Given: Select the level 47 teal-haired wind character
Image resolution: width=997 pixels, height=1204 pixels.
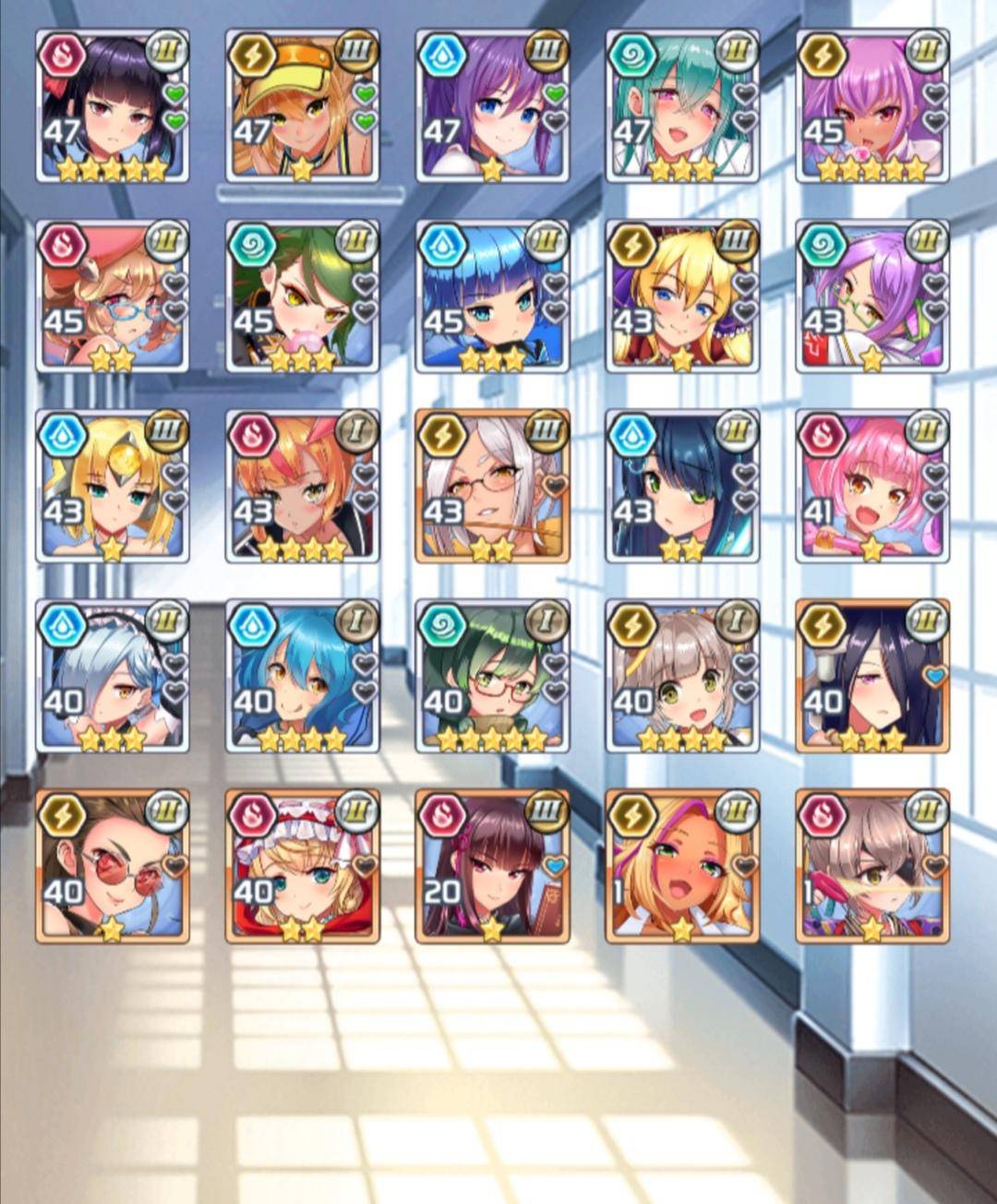Looking at the screenshot, I should [x=683, y=106].
